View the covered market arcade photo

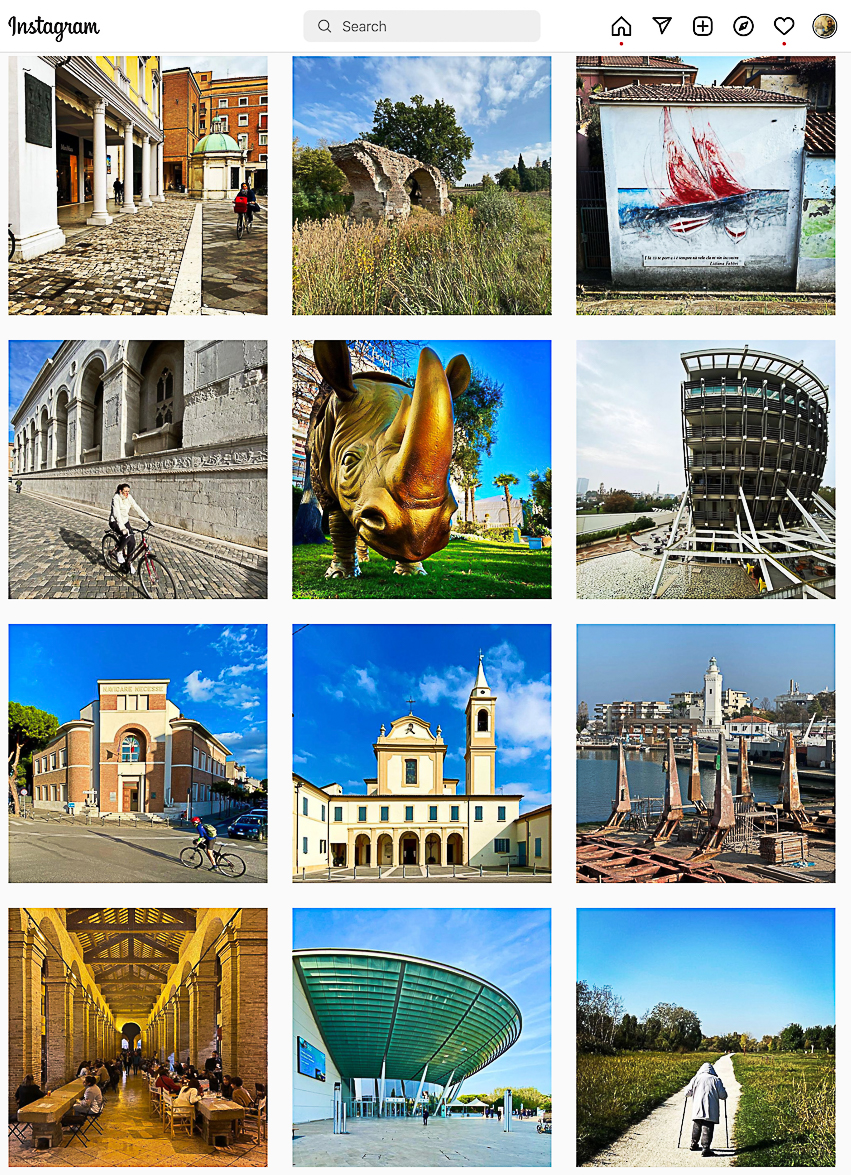[138, 1037]
